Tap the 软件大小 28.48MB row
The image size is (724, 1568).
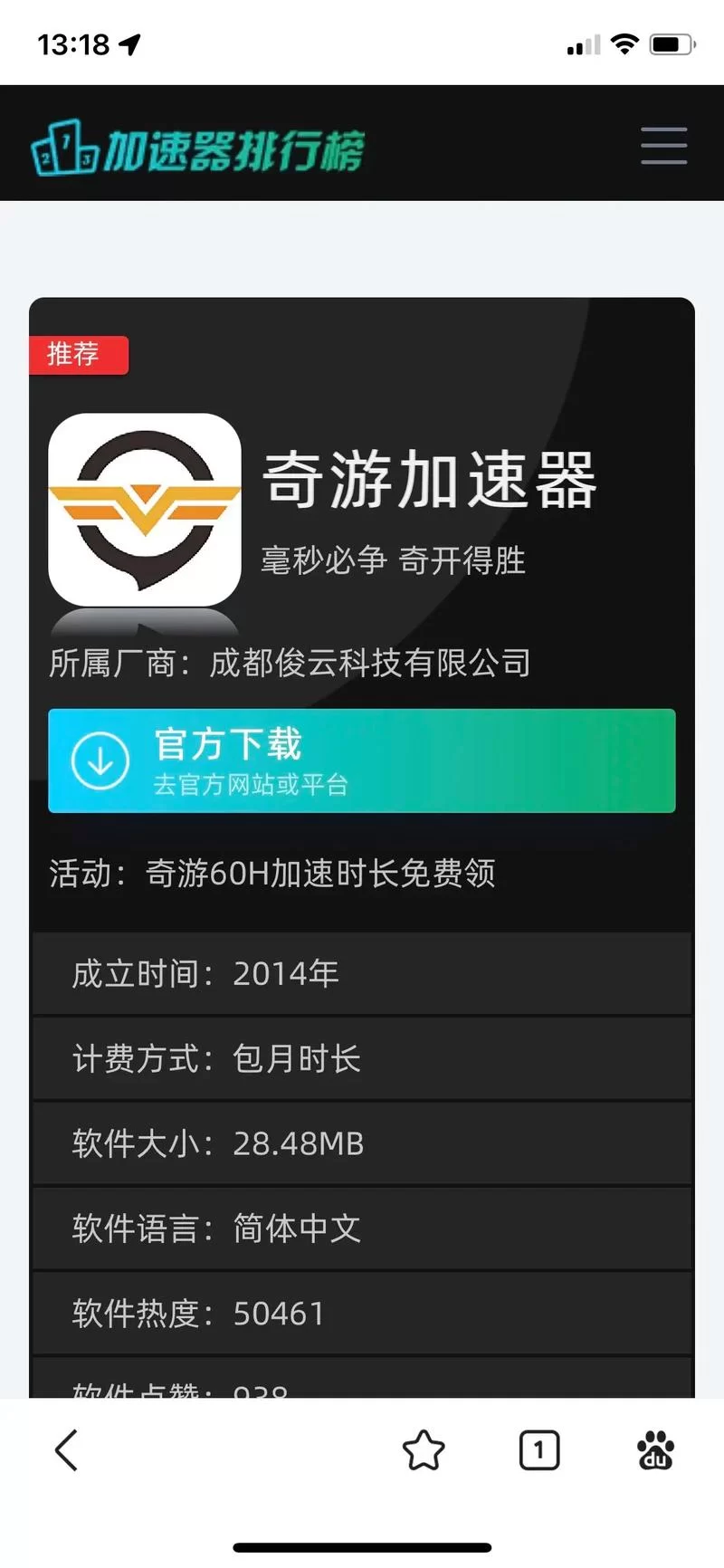(362, 1143)
